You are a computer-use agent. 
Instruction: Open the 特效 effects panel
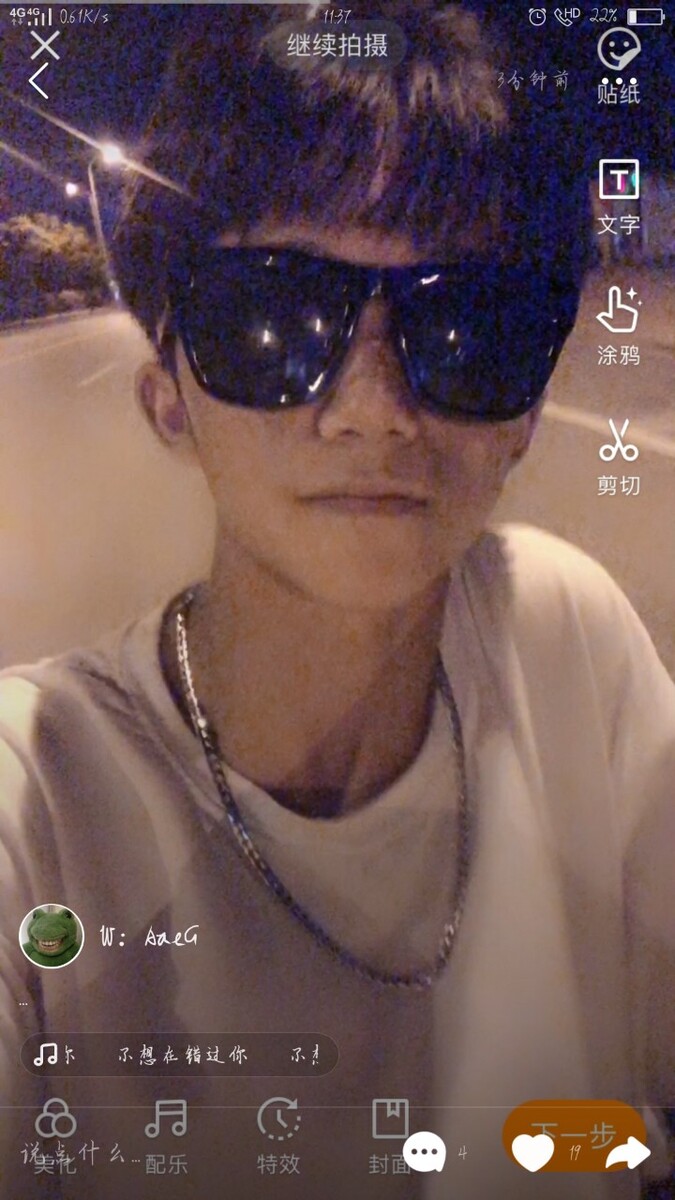pyautogui.click(x=279, y=1135)
